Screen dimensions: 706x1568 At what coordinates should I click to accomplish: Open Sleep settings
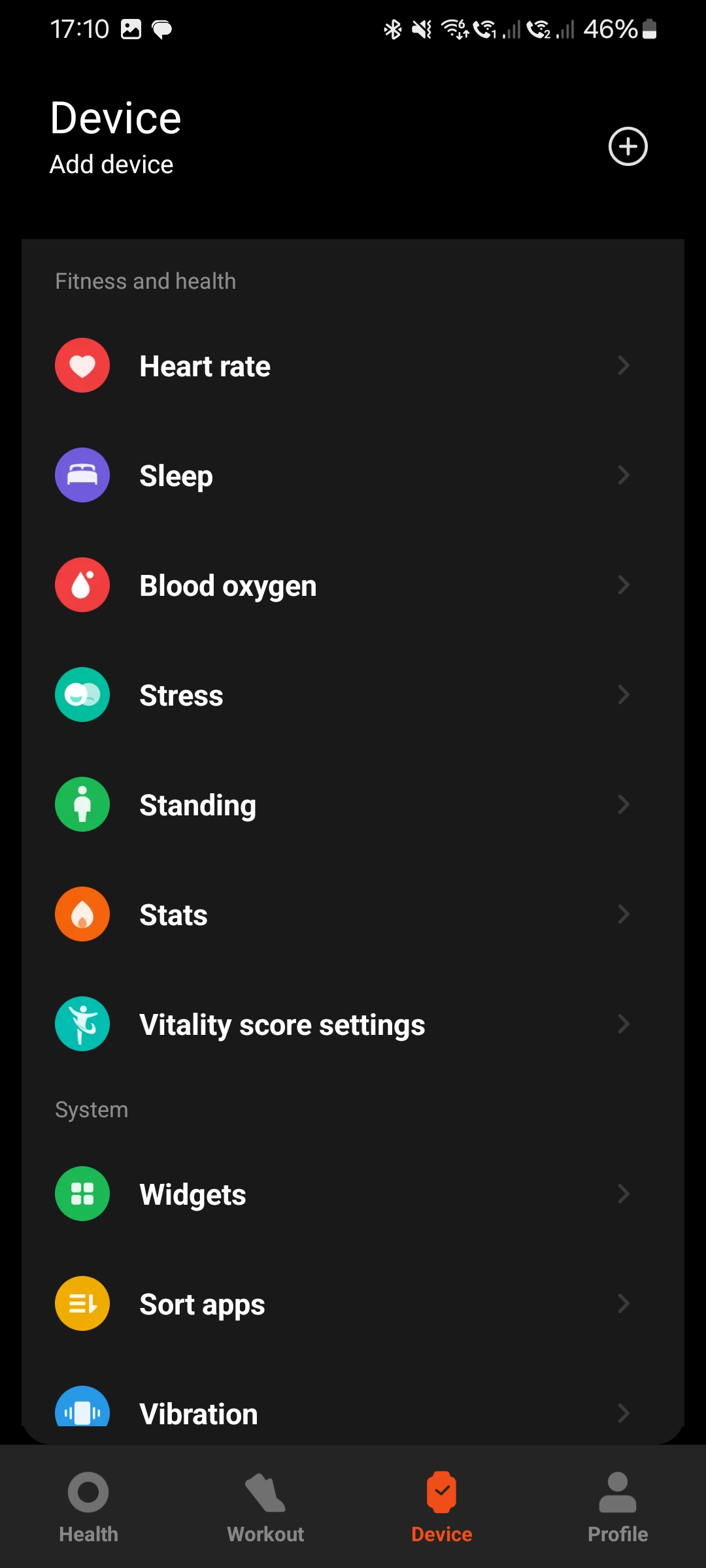353,476
